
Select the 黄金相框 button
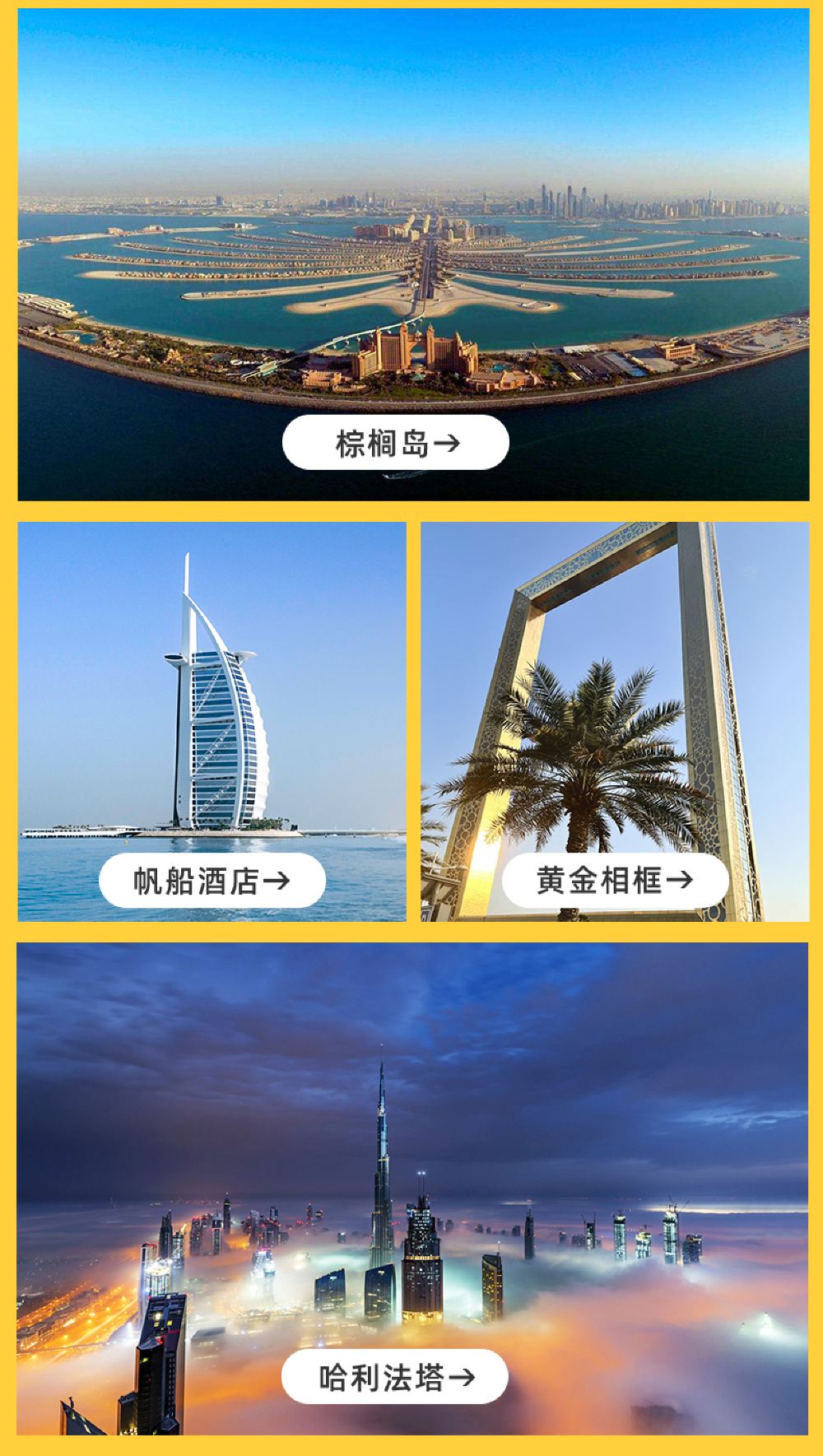pos(616,881)
